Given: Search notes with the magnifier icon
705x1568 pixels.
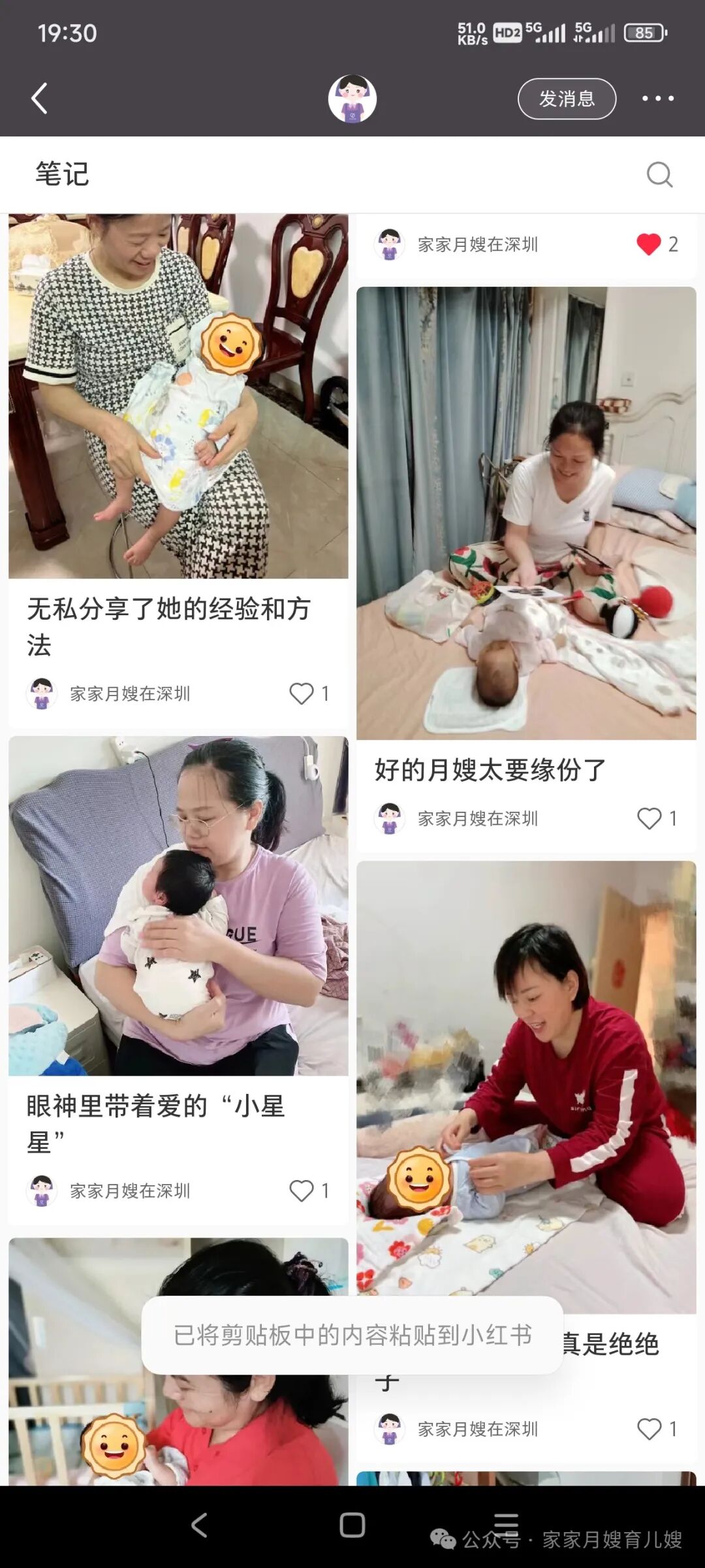Looking at the screenshot, I should (x=659, y=174).
